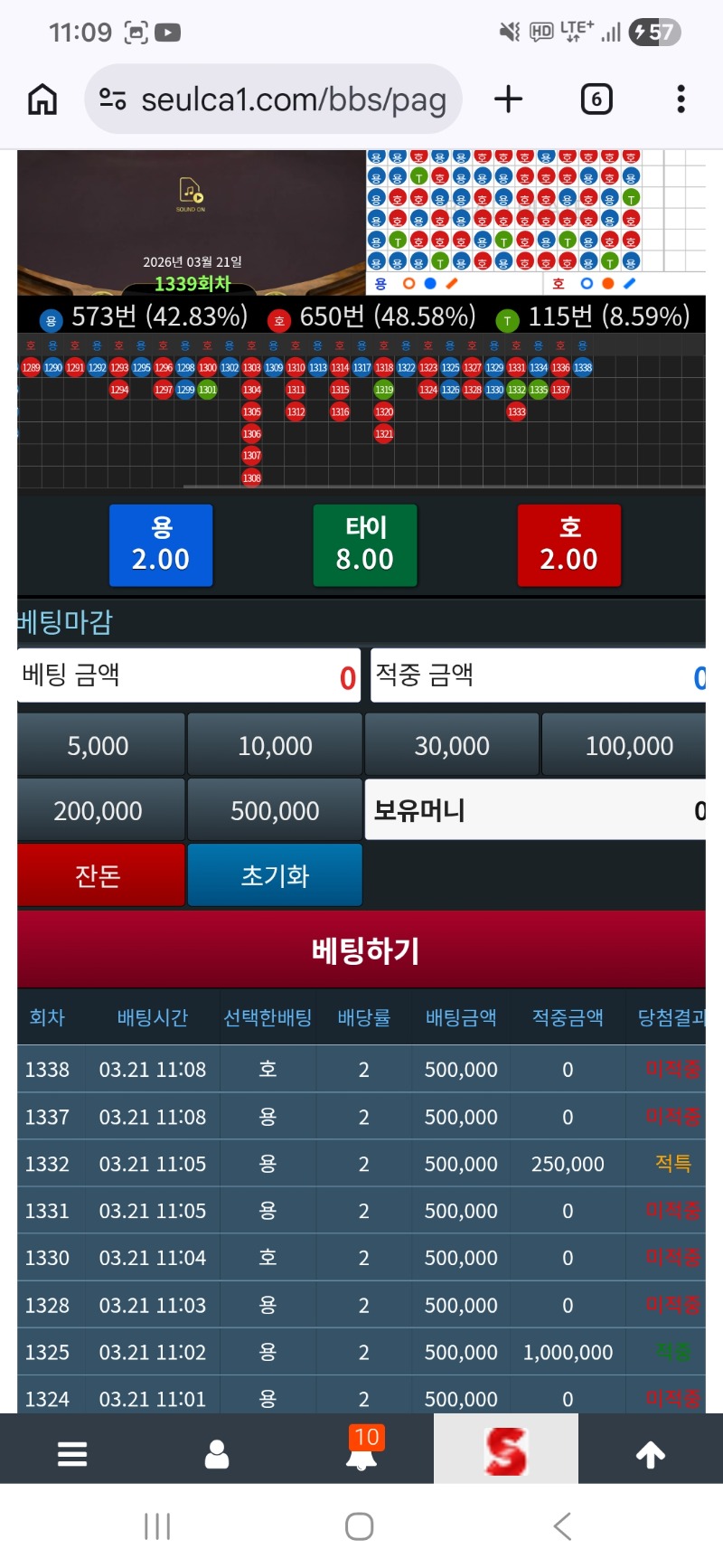Open a new browser tab
Image resolution: width=723 pixels, height=1568 pixels.
pyautogui.click(x=509, y=99)
